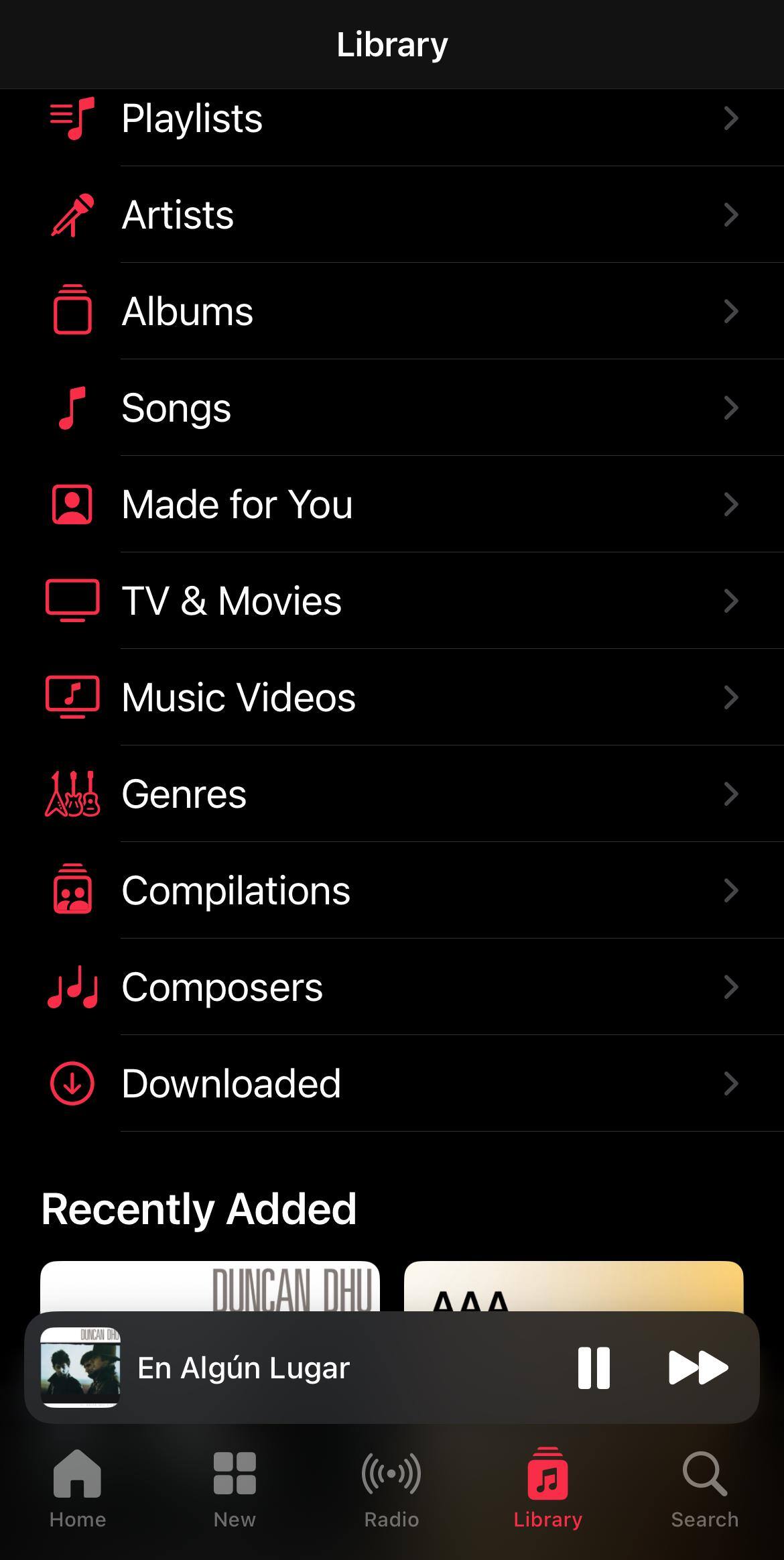
Task: Open Made for You
Action: [x=392, y=505]
